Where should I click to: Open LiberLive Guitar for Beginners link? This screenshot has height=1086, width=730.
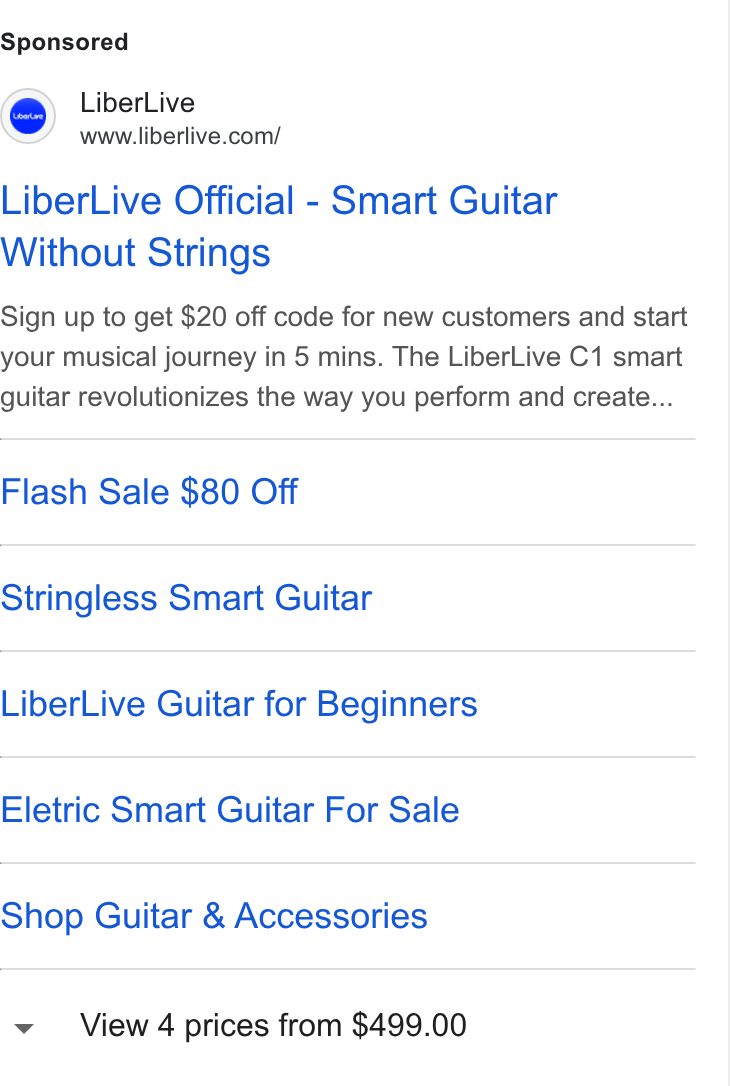(x=239, y=704)
